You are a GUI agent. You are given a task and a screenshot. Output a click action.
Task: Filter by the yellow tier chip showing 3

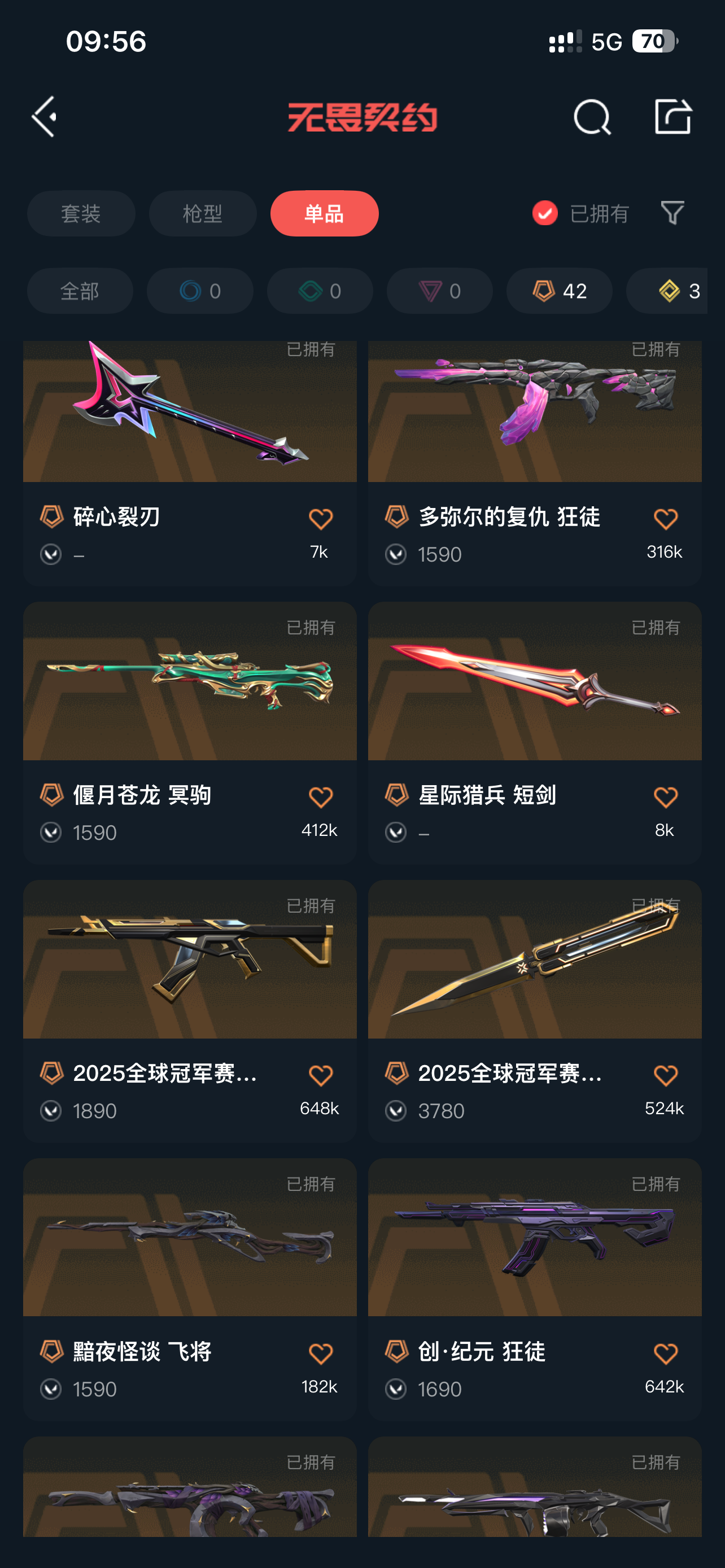[667, 291]
